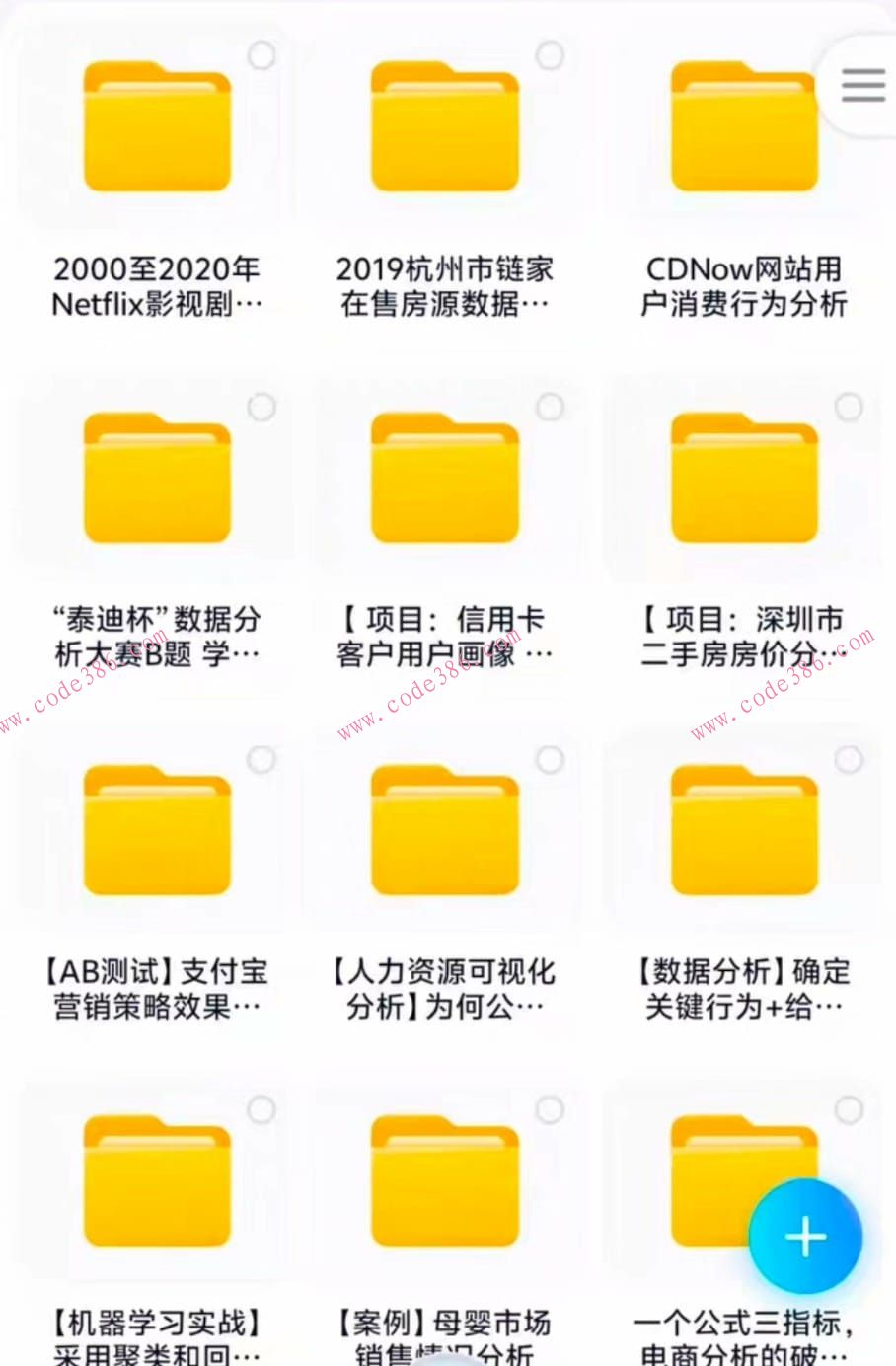Select the 泰迪杯 folder's selection circle
The height and width of the screenshot is (1366, 896).
pyautogui.click(x=261, y=406)
